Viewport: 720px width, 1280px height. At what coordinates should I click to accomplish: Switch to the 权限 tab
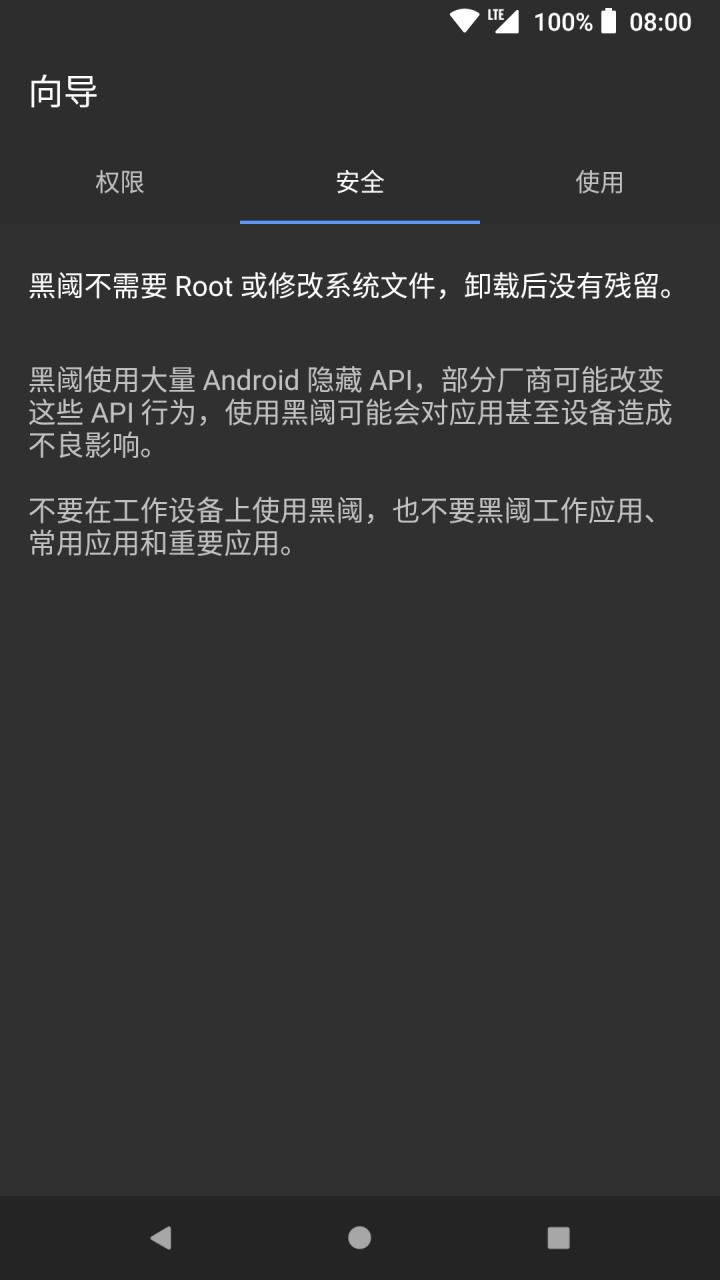click(x=120, y=182)
